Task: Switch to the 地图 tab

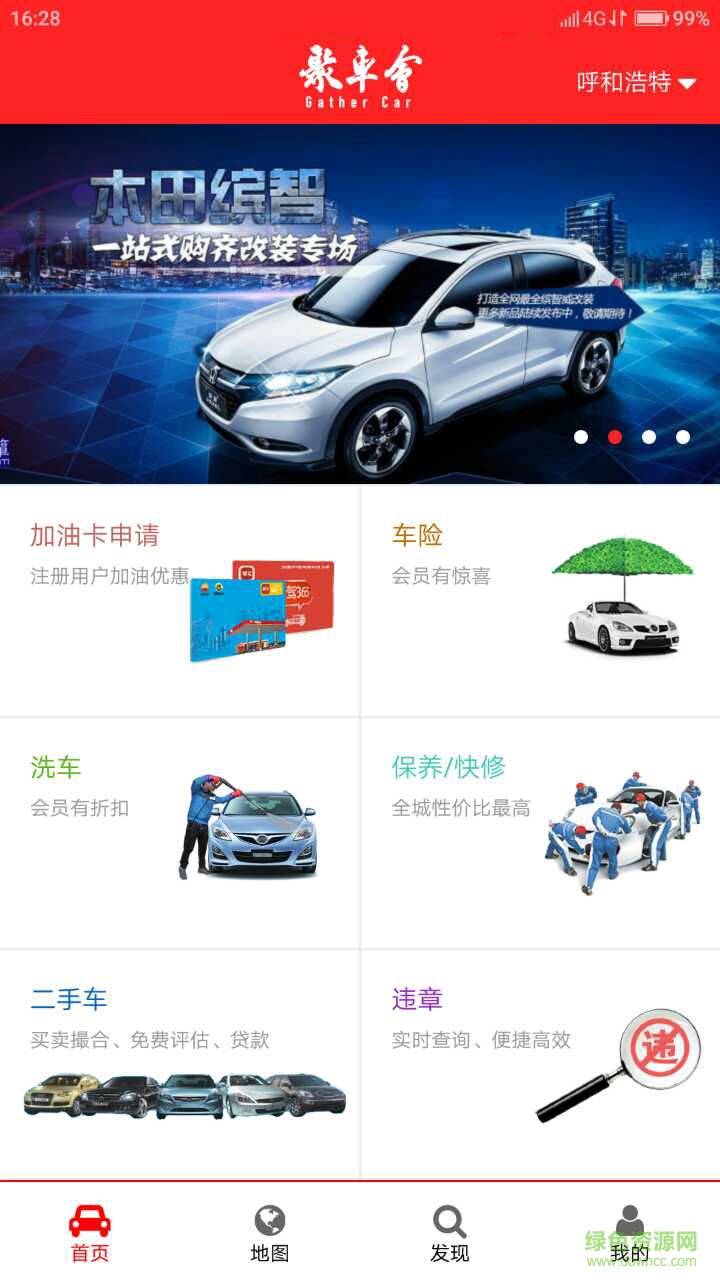Action: click(x=269, y=1232)
